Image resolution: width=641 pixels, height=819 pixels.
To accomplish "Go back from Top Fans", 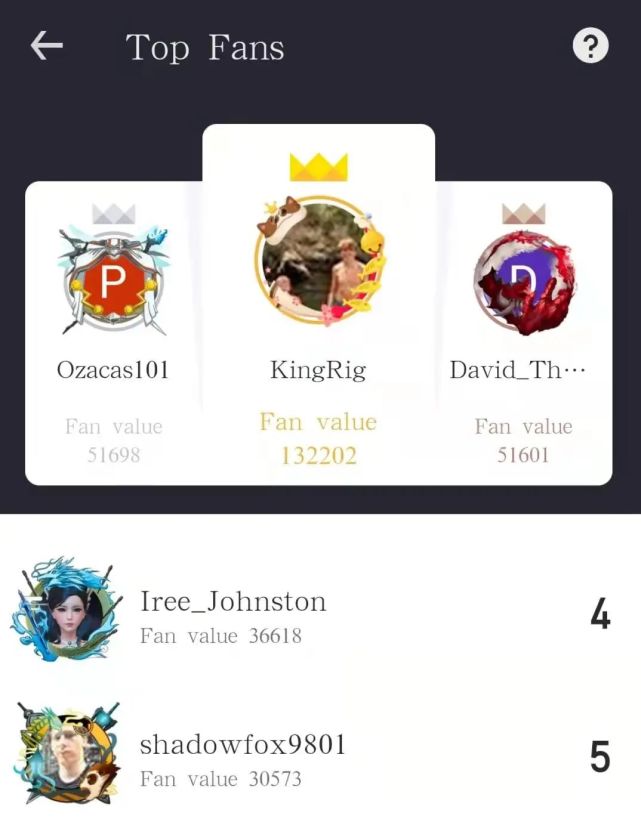I will (x=46, y=46).
